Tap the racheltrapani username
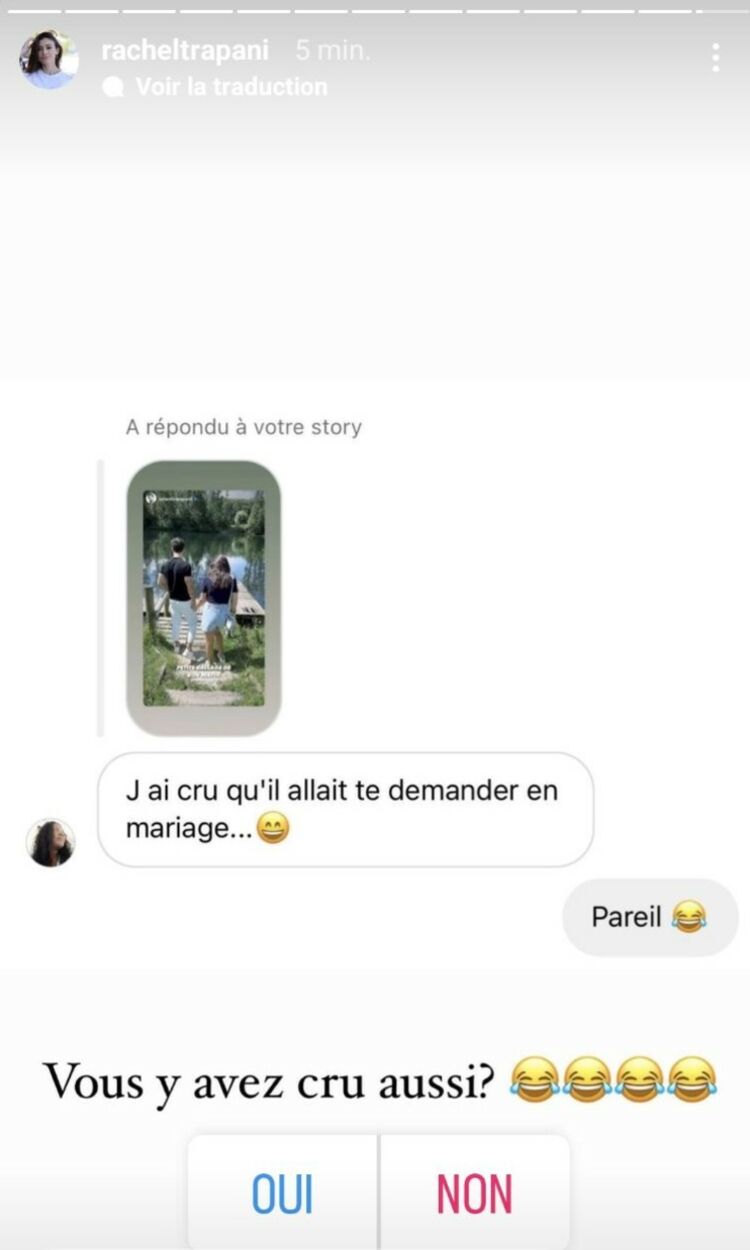 [x=185, y=51]
